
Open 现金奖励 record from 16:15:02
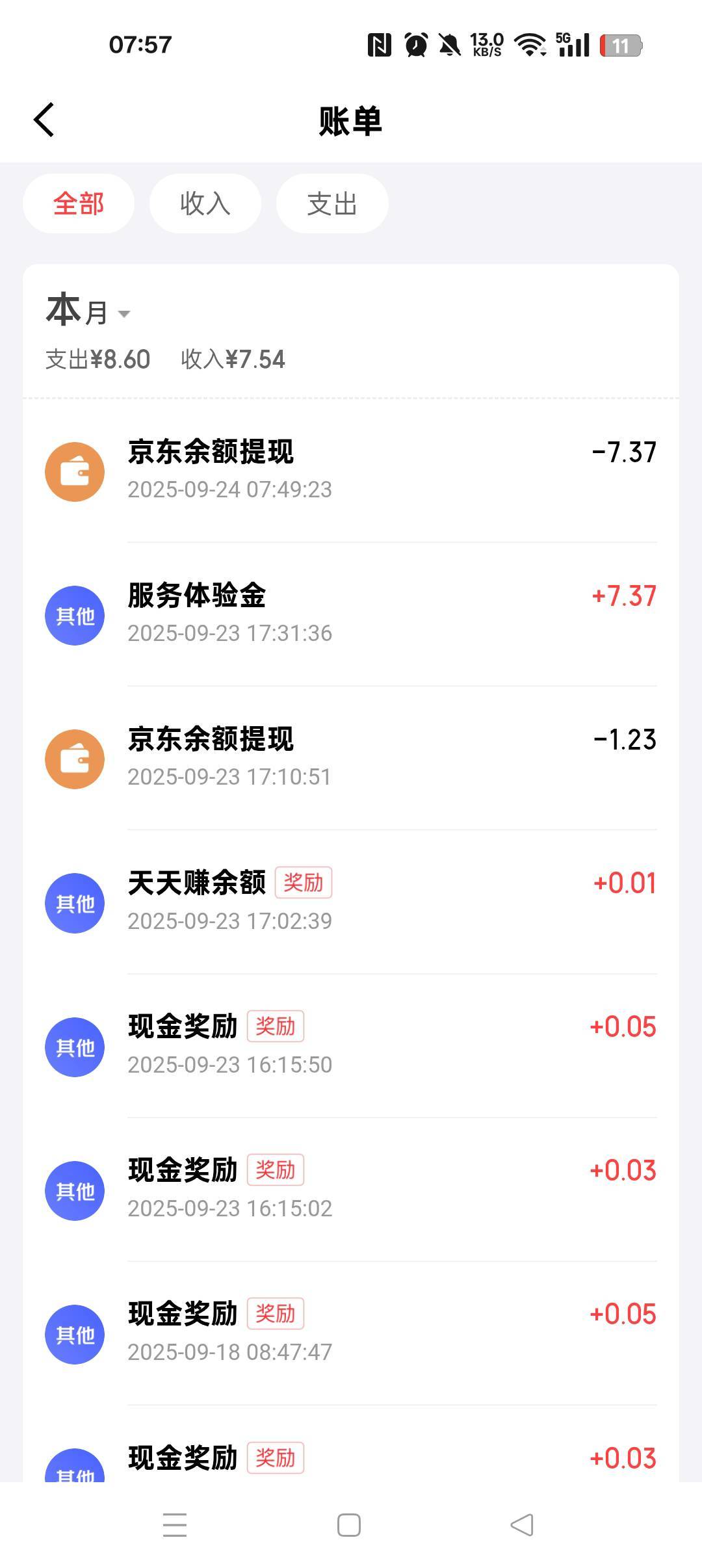351,1190
